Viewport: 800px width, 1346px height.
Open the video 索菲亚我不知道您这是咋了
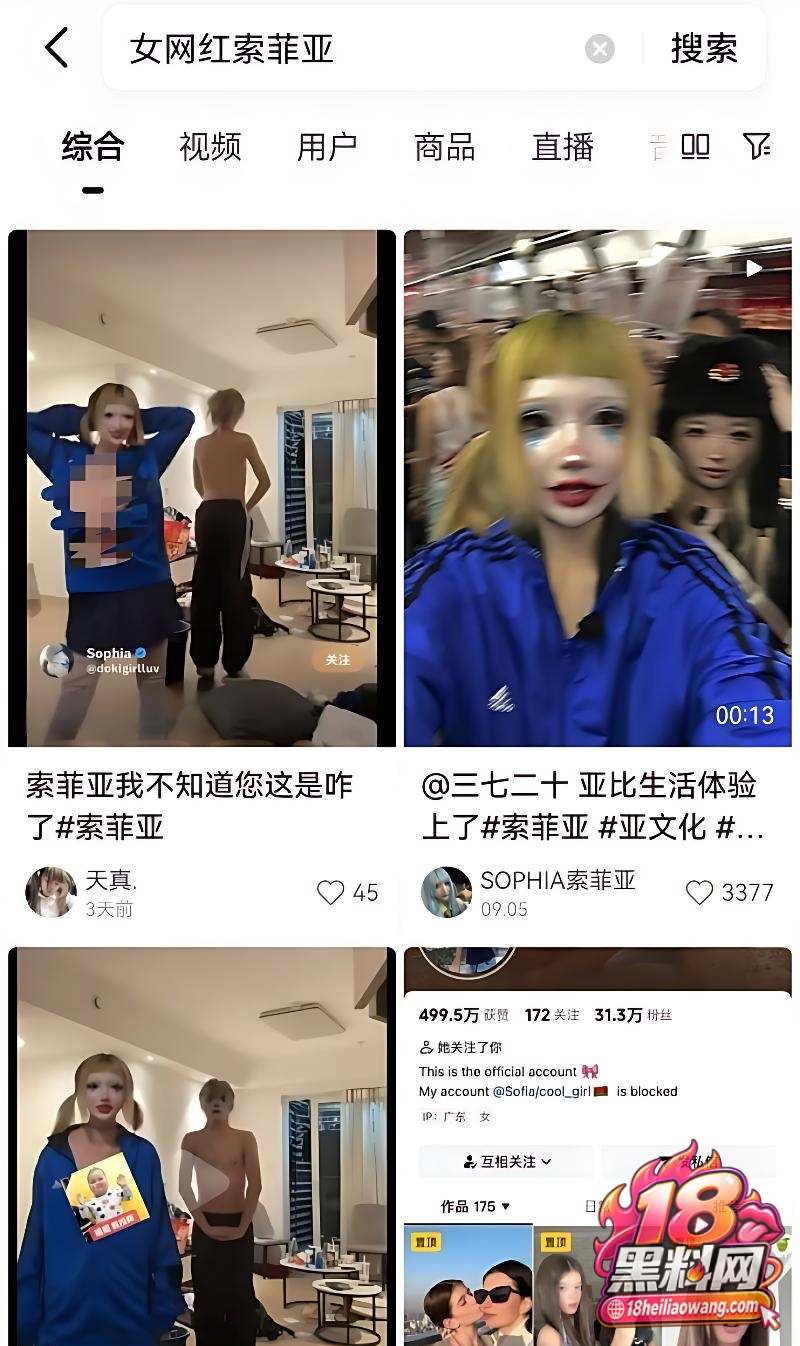click(202, 488)
